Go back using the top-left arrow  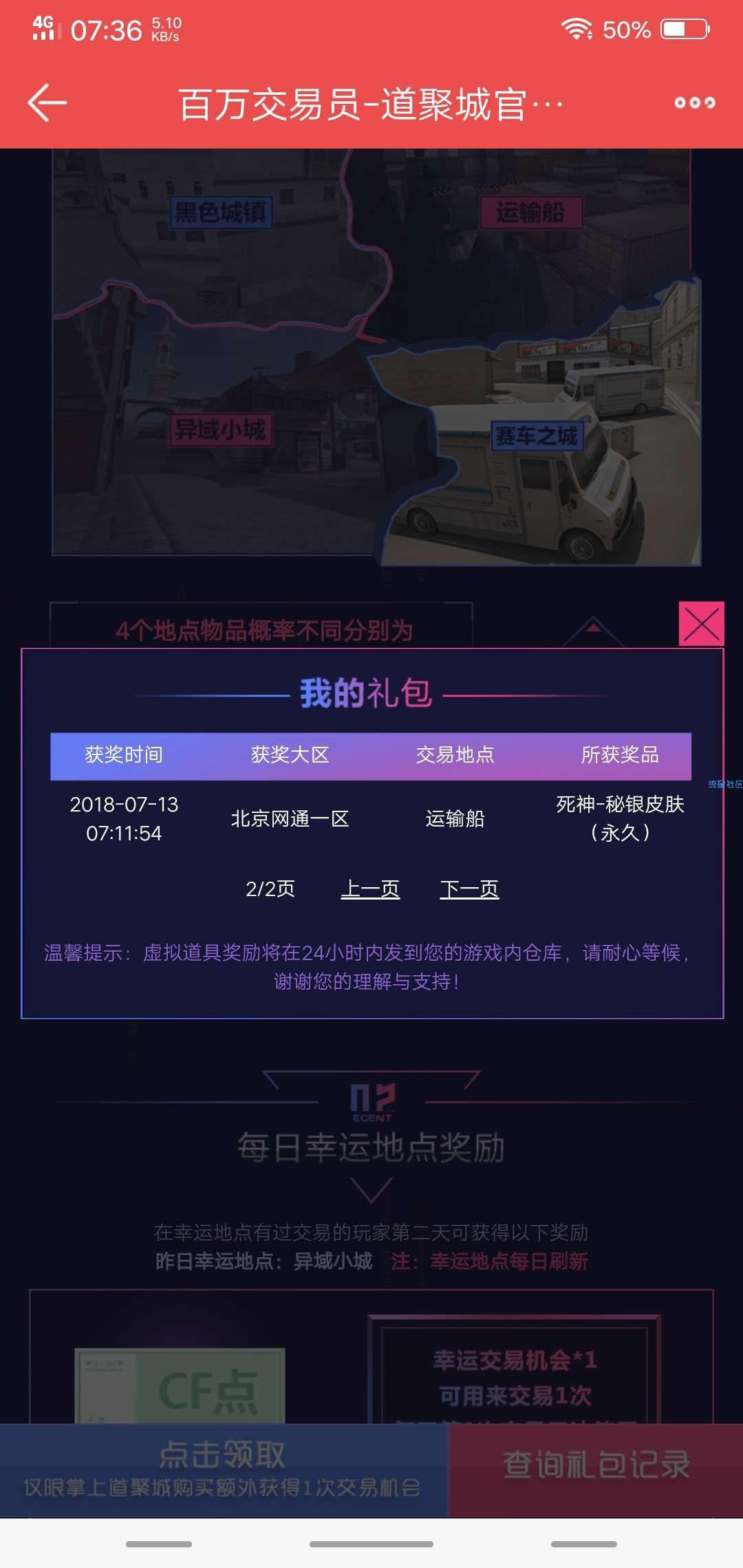tap(47, 103)
